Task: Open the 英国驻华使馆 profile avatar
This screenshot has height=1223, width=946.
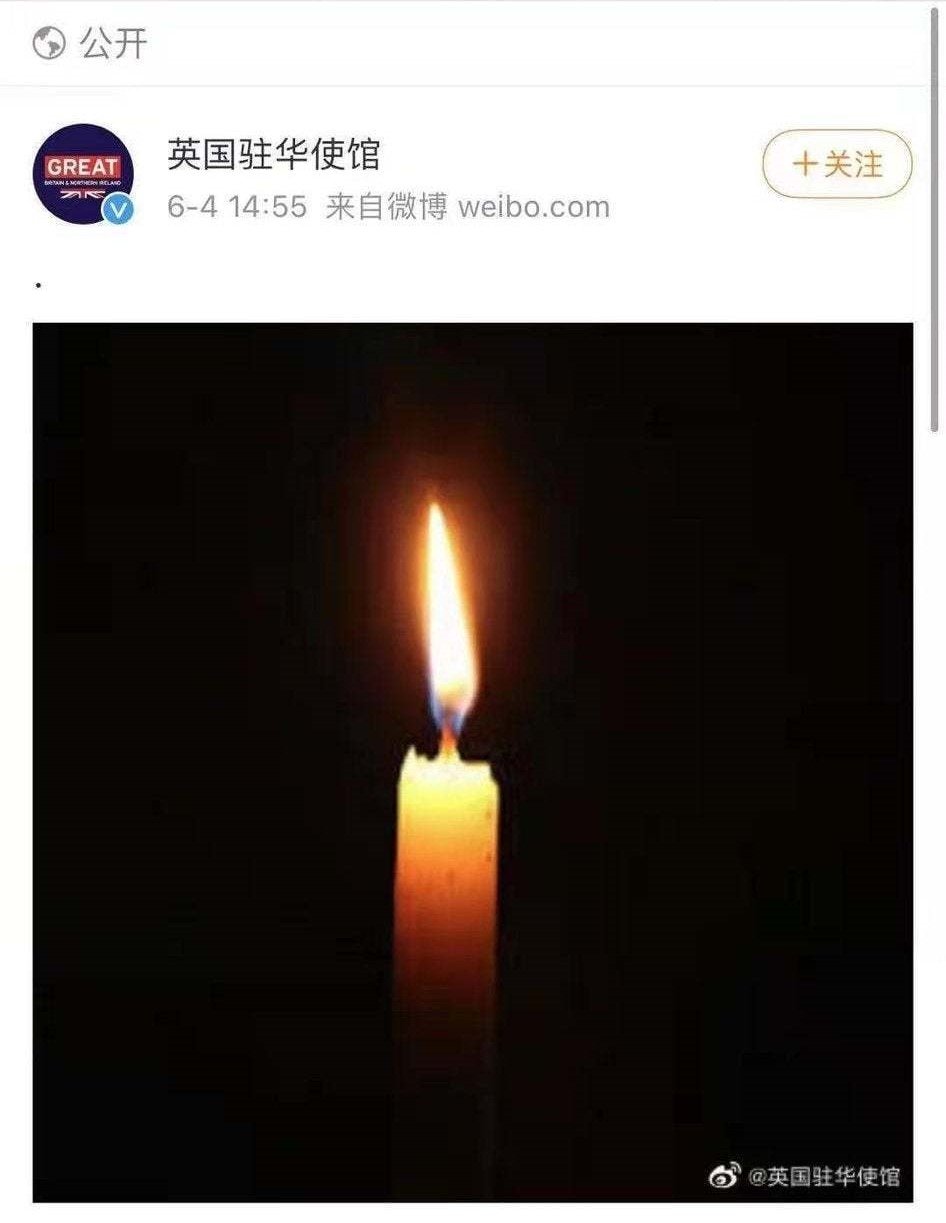Action: click(82, 173)
